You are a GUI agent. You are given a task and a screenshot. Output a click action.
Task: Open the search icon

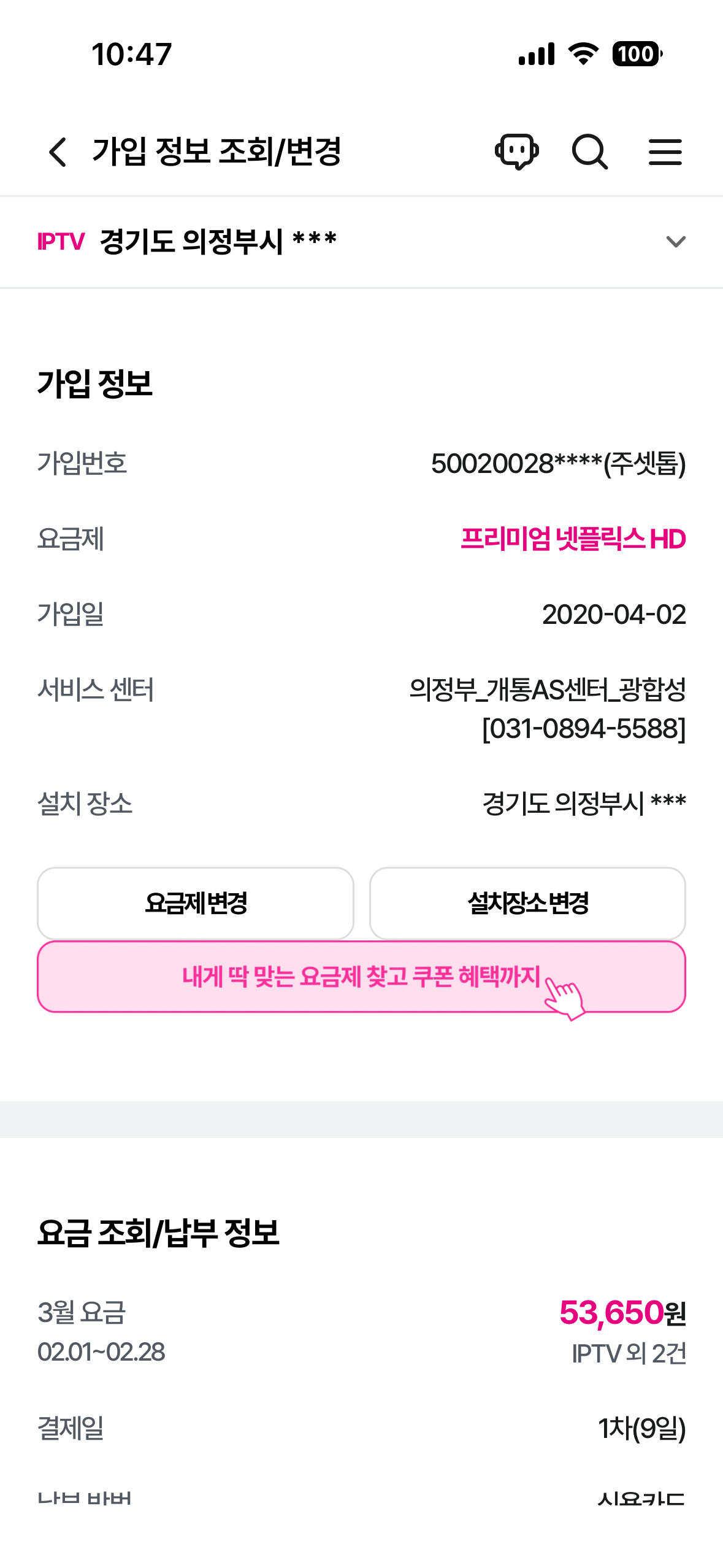coord(590,152)
